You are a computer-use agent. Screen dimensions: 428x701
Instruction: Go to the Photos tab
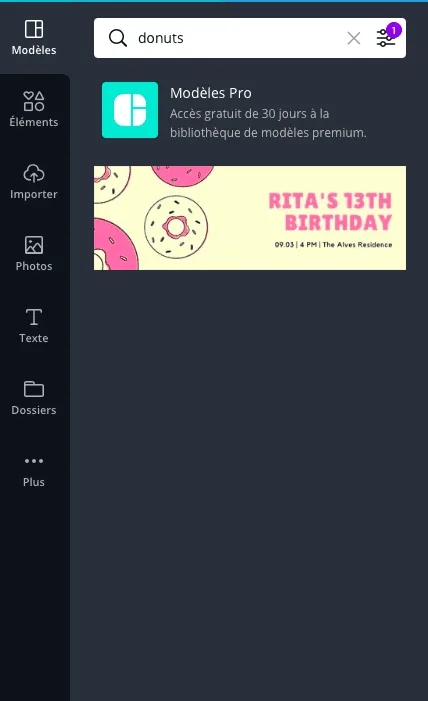click(34, 254)
